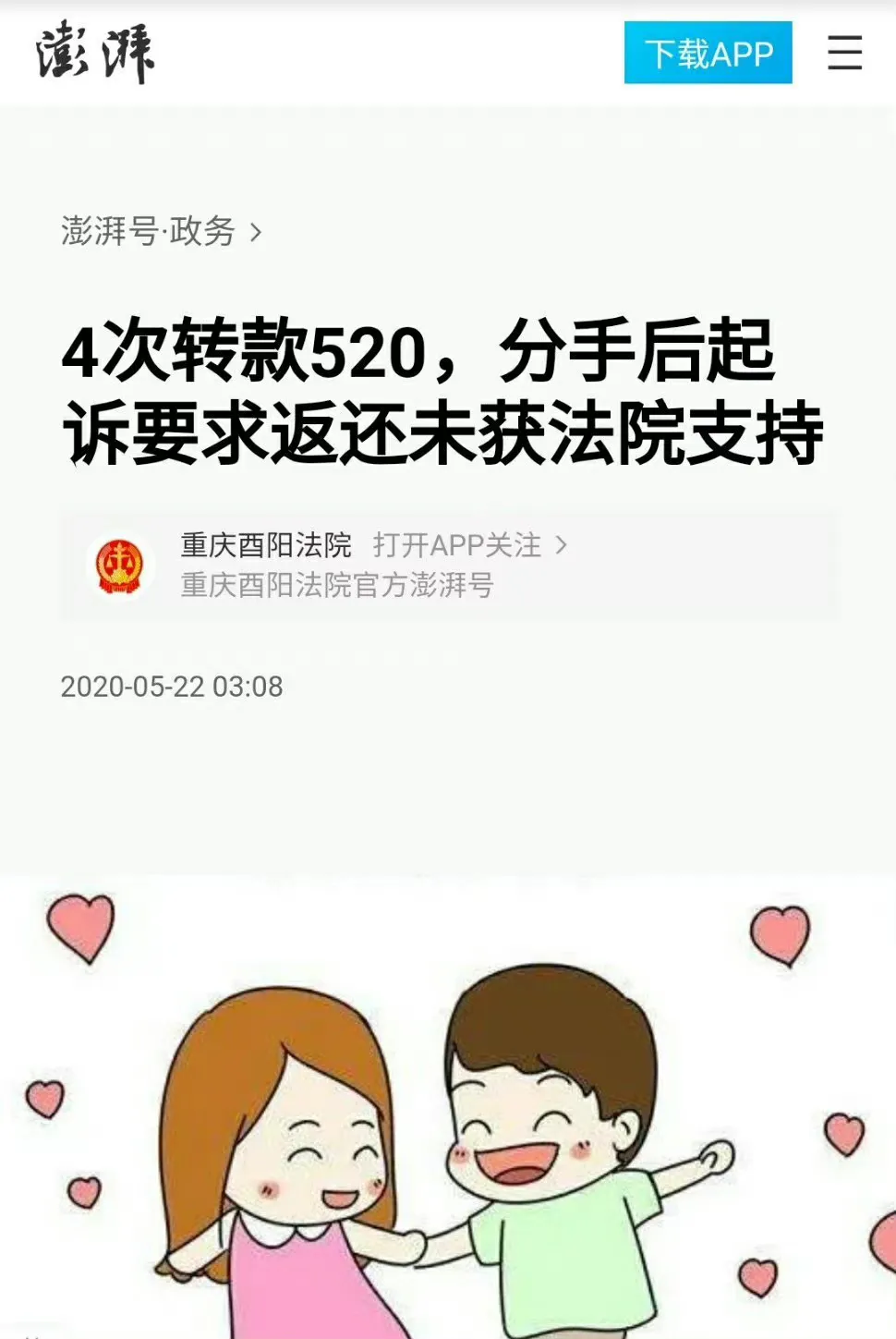Open the 澎湃号·政务 category link

point(162,231)
